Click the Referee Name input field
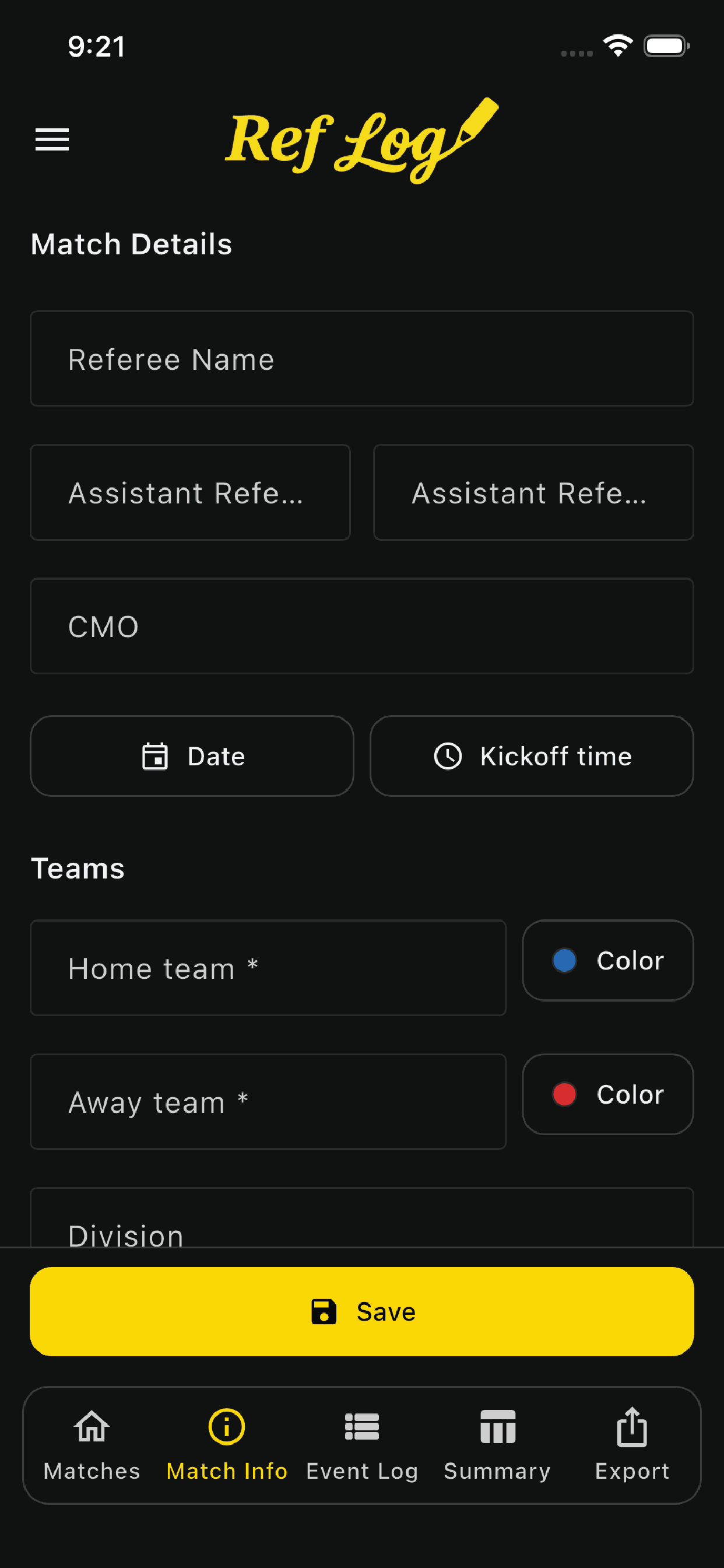This screenshot has height=1568, width=724. pos(361,359)
